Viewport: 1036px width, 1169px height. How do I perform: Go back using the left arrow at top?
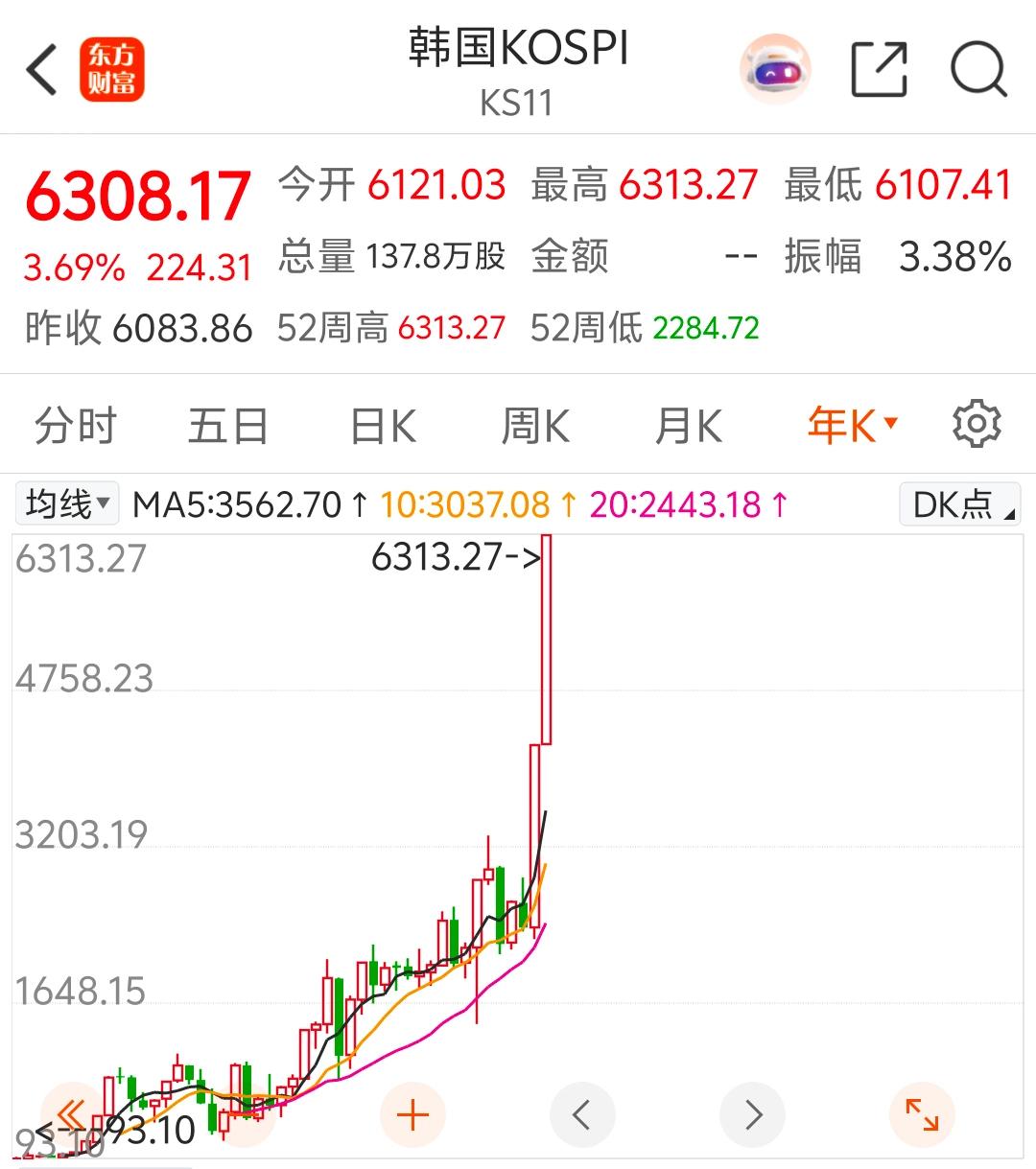38,67
